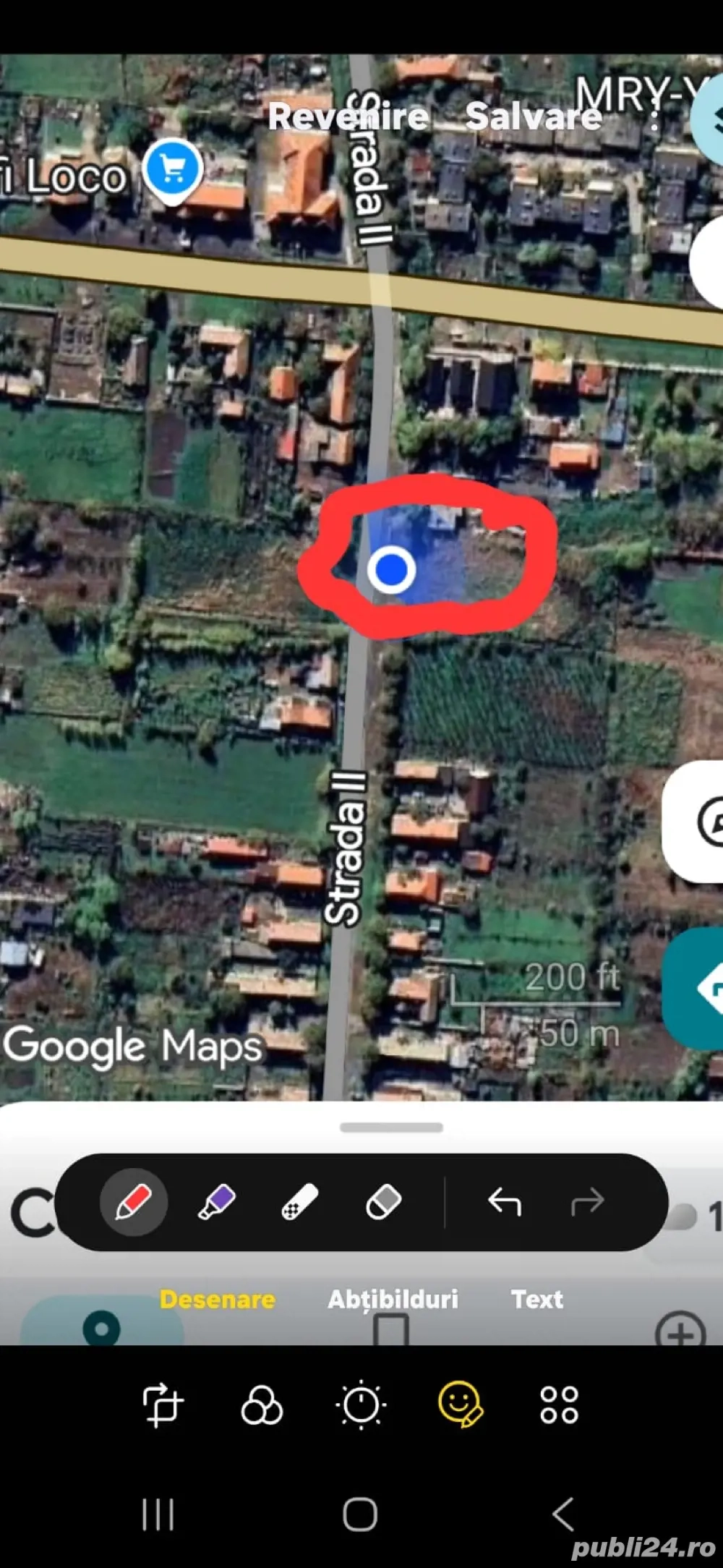Image resolution: width=723 pixels, height=1568 pixels.
Task: Select the yellow emoji decoration tool
Action: [x=460, y=1404]
